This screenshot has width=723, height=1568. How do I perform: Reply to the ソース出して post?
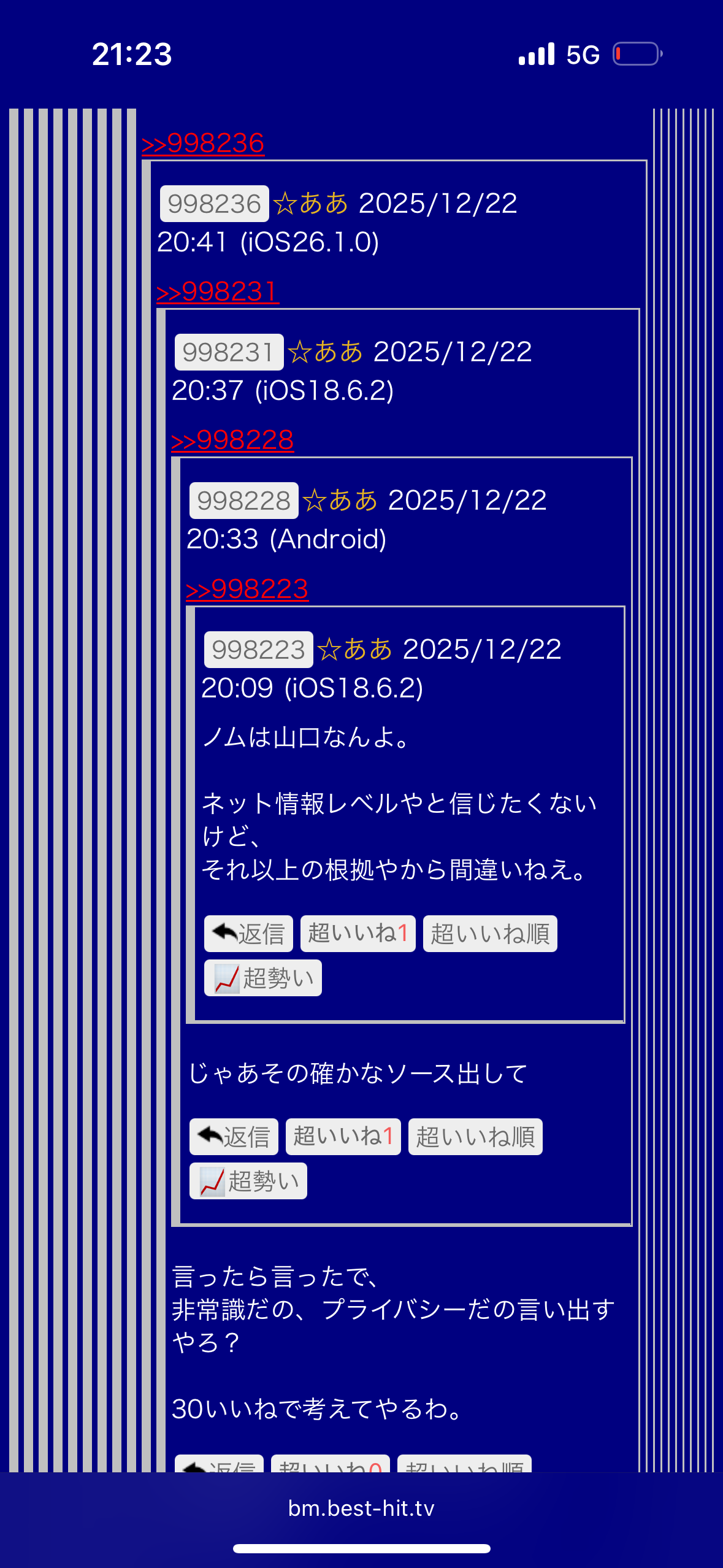234,1137
